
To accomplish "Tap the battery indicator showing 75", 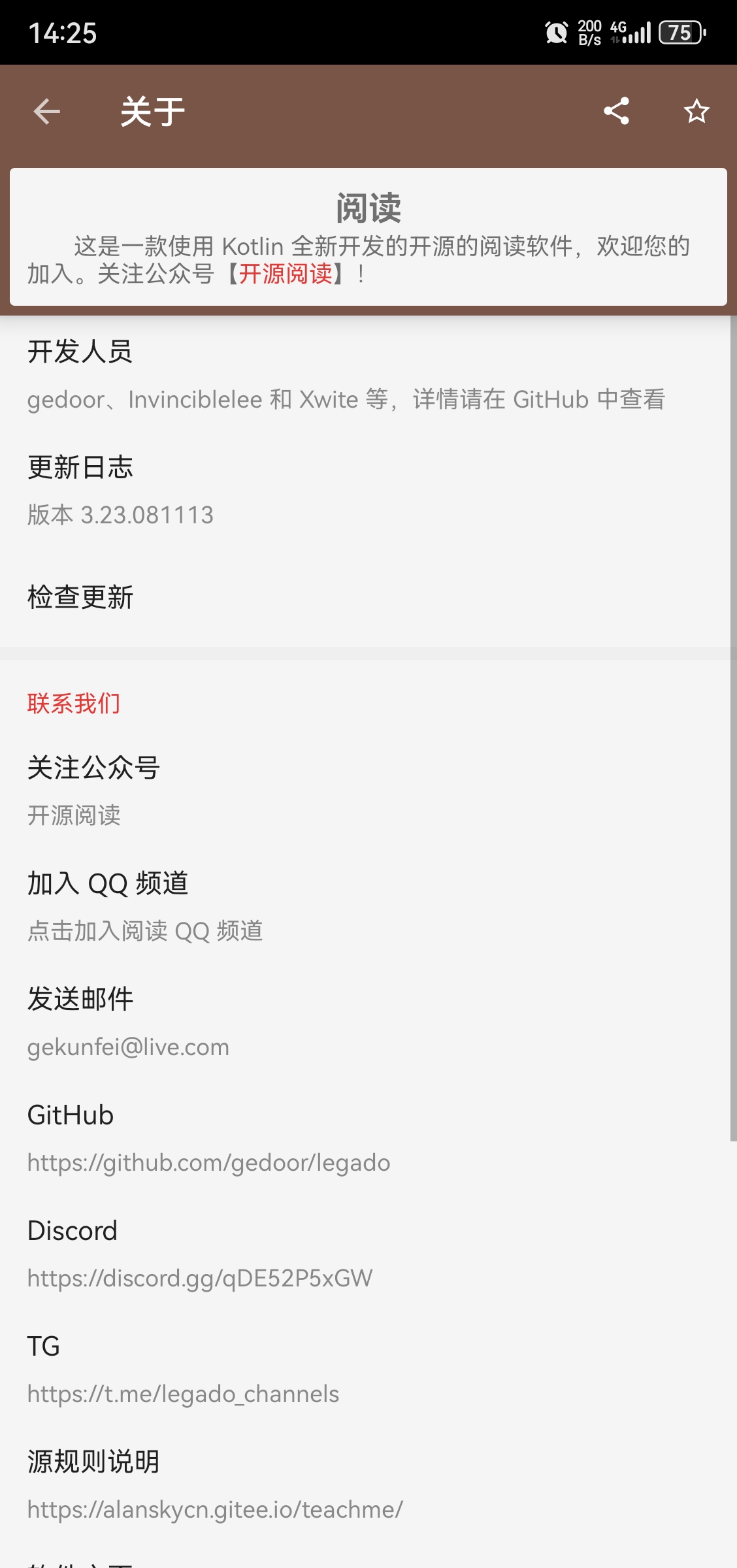I will [x=680, y=32].
